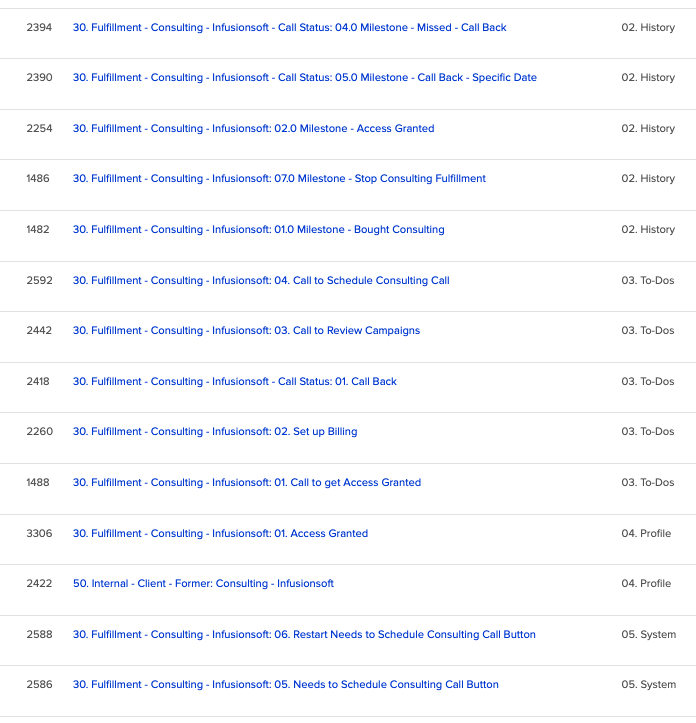Open the Call Status: 01. Call Back tag
The width and height of the screenshot is (696, 723).
(234, 382)
